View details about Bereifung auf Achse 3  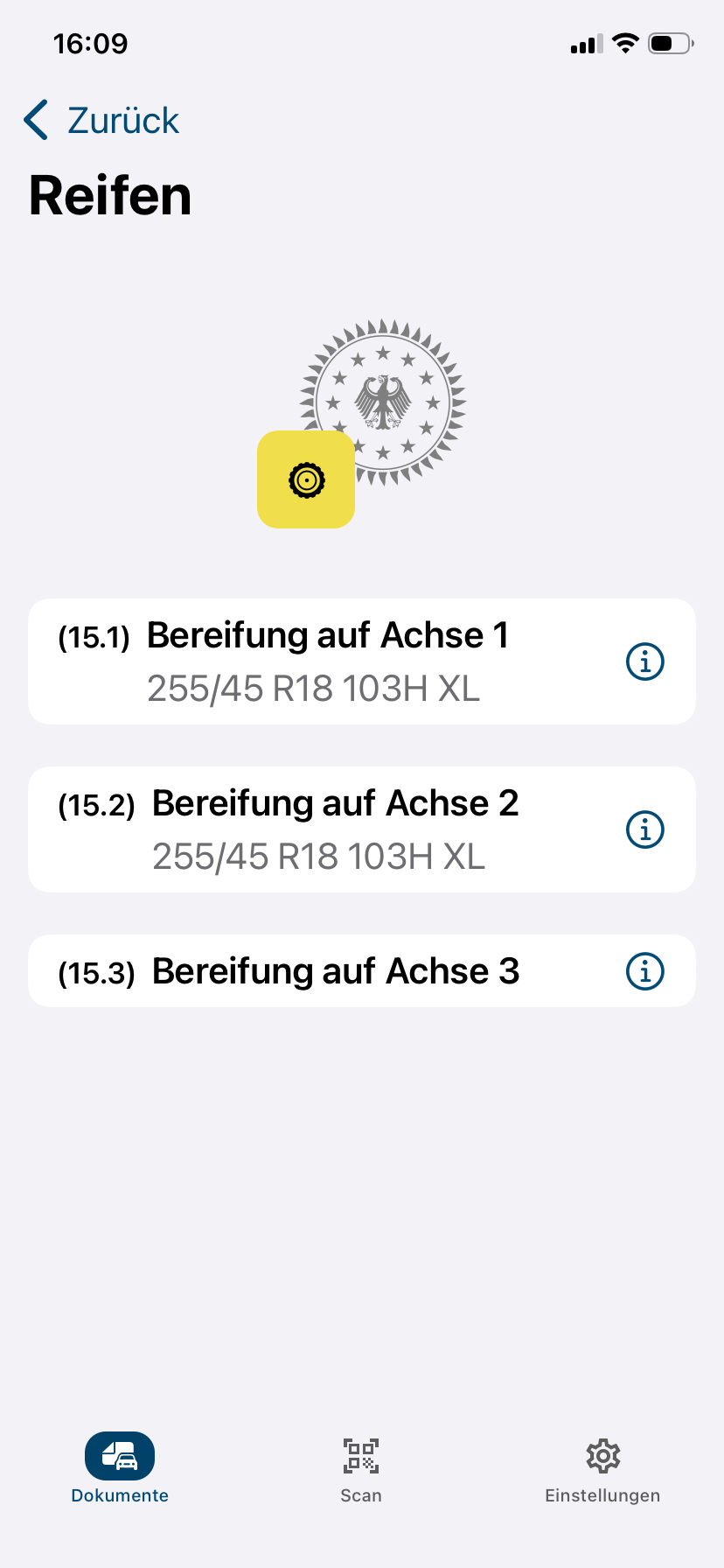(x=645, y=971)
